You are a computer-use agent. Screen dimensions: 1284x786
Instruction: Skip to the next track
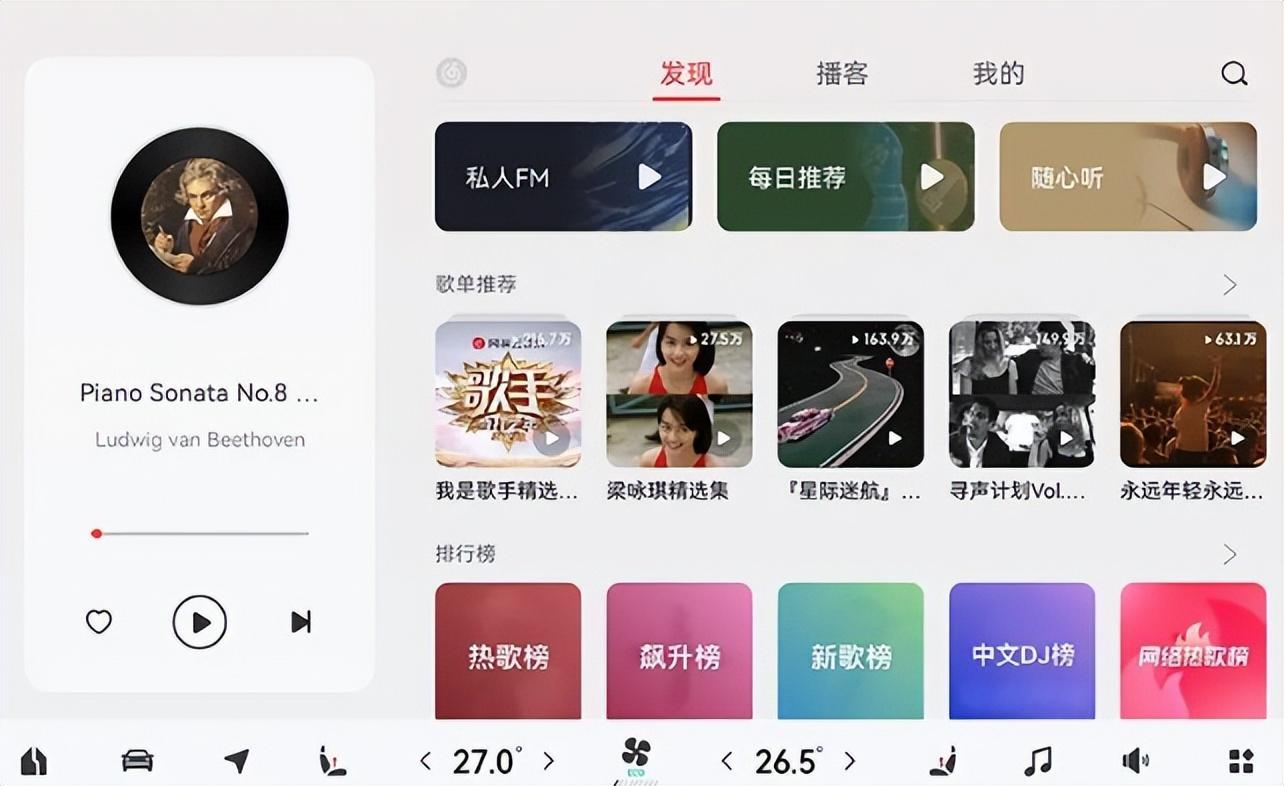pyautogui.click(x=300, y=622)
